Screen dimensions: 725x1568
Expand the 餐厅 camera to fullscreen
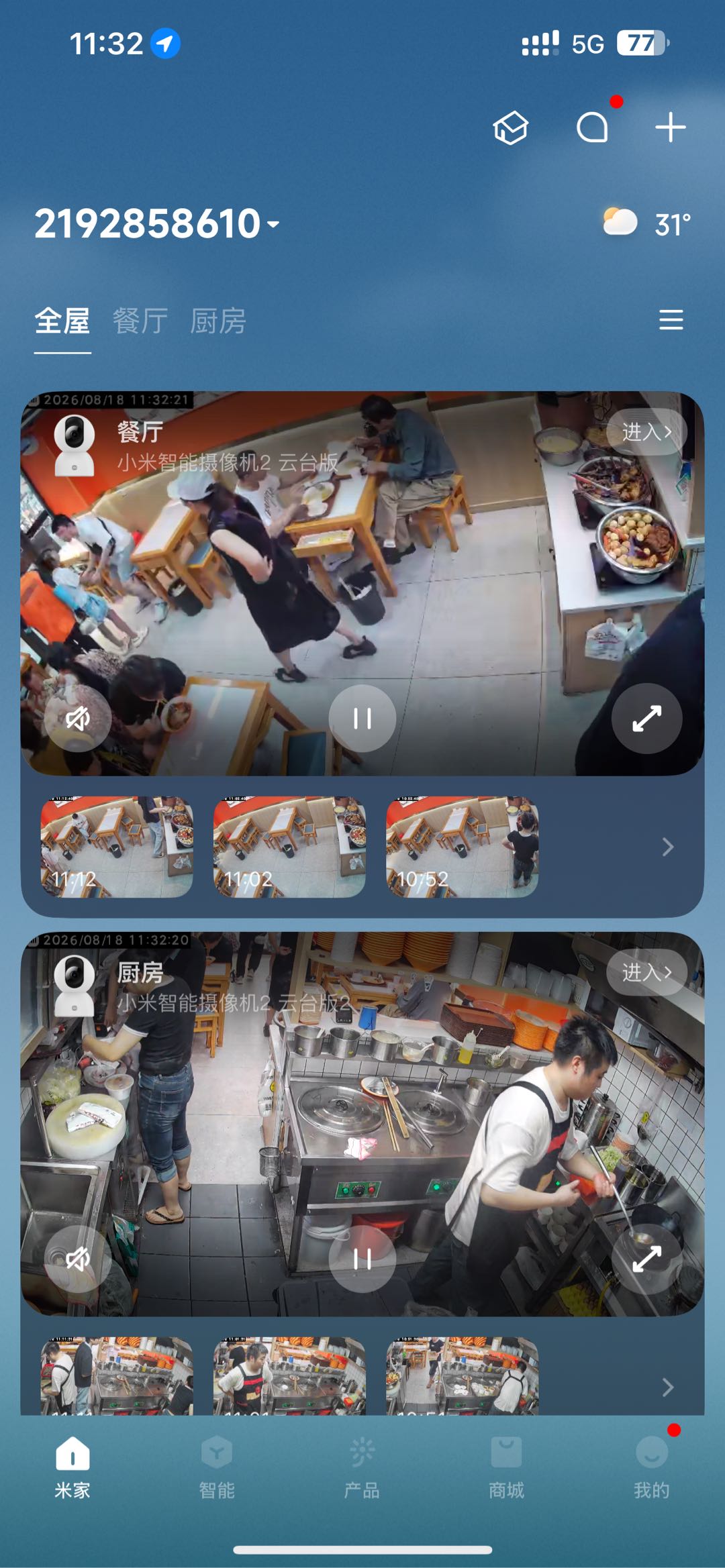point(647,719)
